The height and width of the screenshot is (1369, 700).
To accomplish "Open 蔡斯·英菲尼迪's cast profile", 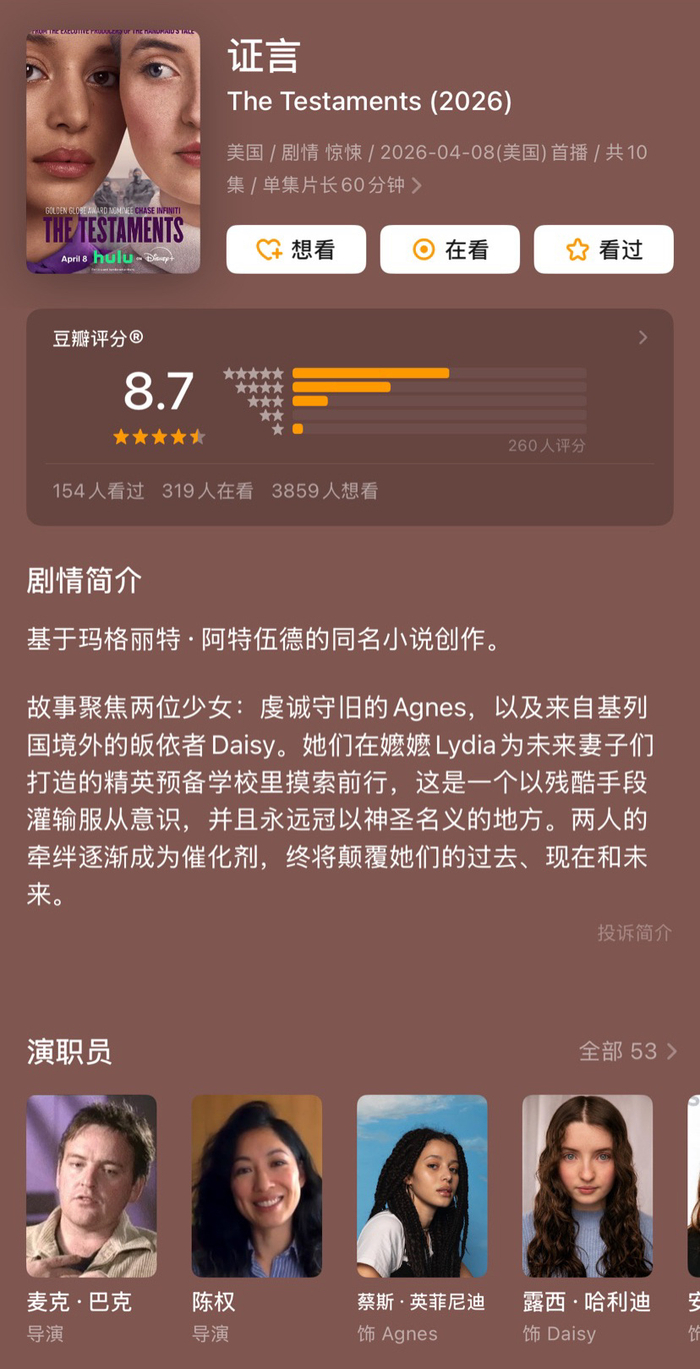I will pyautogui.click(x=422, y=1185).
